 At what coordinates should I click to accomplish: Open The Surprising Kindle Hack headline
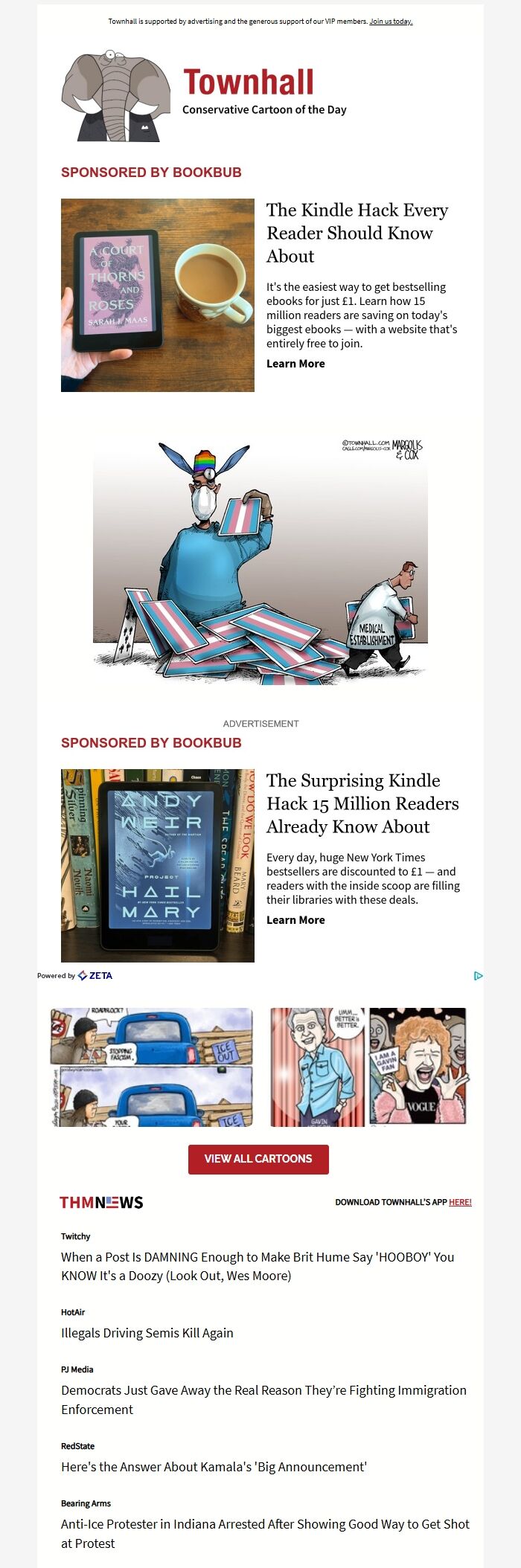(x=362, y=803)
